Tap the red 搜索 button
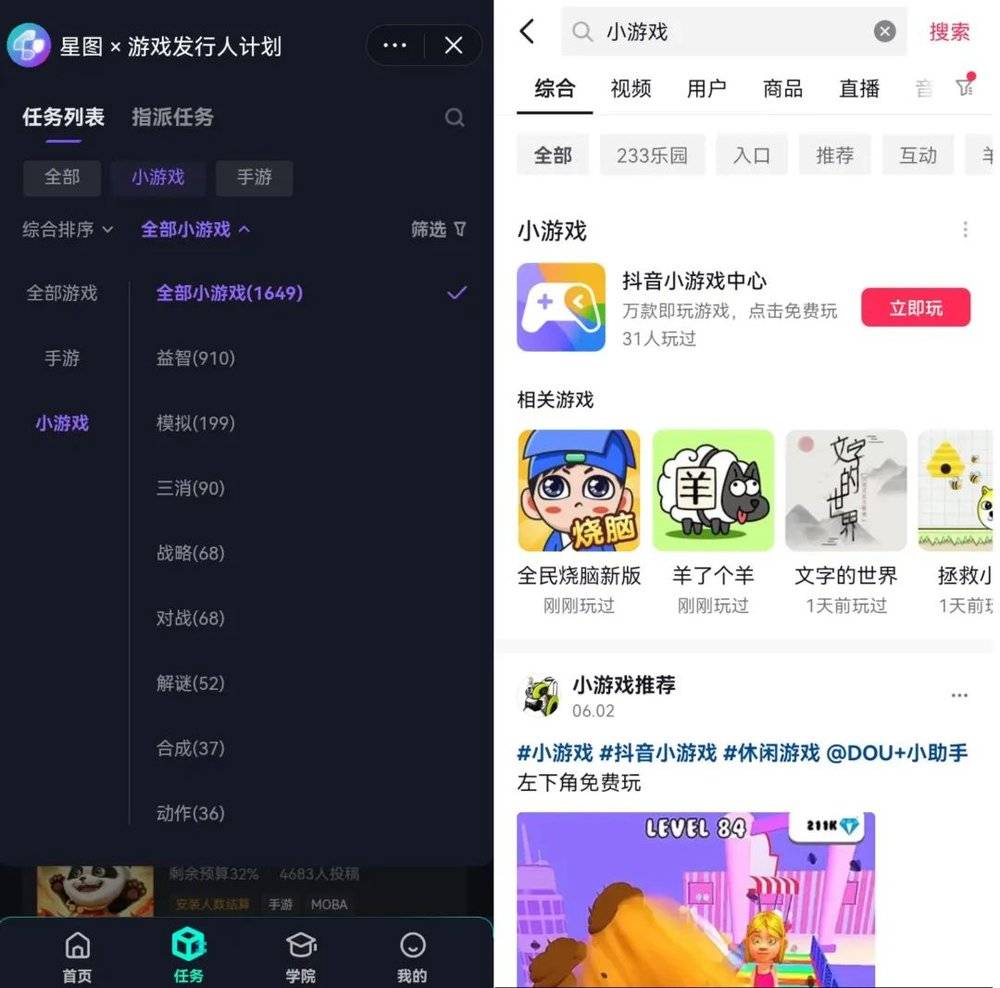This screenshot has width=1000, height=988. [x=949, y=32]
